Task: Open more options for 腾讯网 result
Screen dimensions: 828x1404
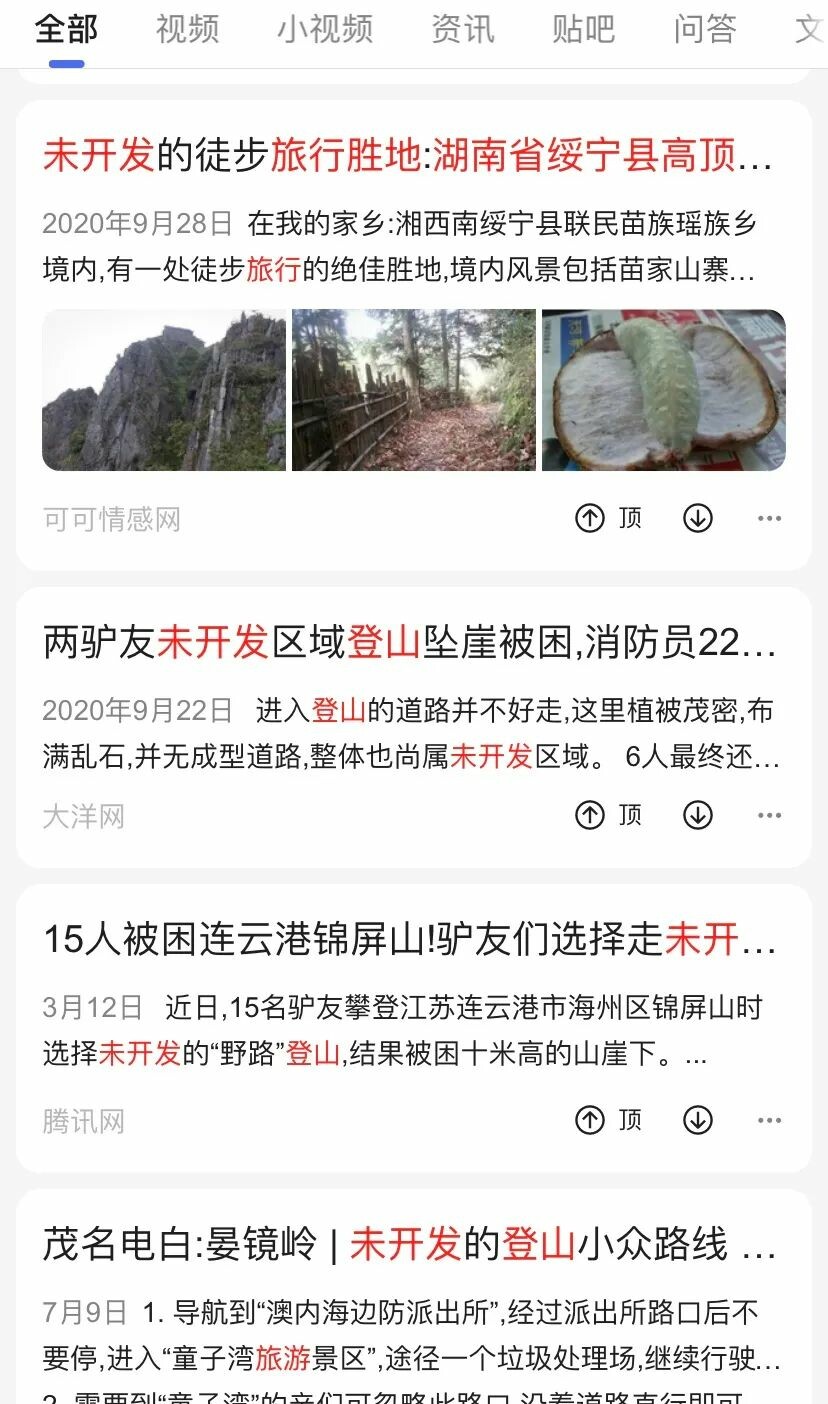Action: (x=769, y=1120)
